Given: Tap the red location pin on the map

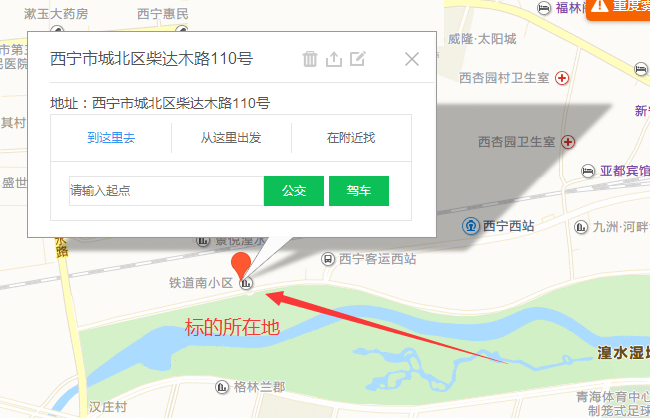Looking at the screenshot, I should coord(241,267).
